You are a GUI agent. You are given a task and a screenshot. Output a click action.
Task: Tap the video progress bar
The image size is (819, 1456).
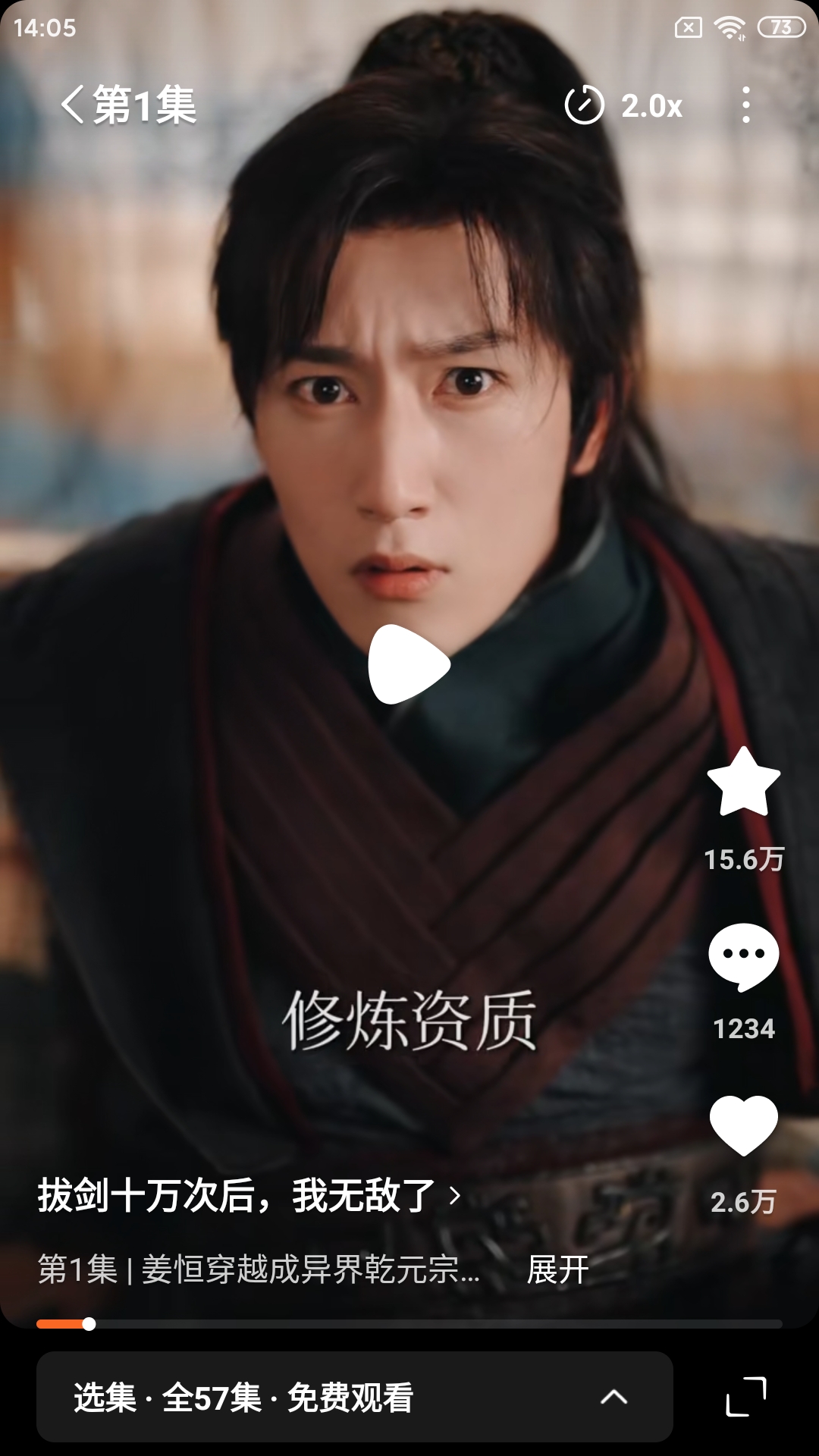409,1324
